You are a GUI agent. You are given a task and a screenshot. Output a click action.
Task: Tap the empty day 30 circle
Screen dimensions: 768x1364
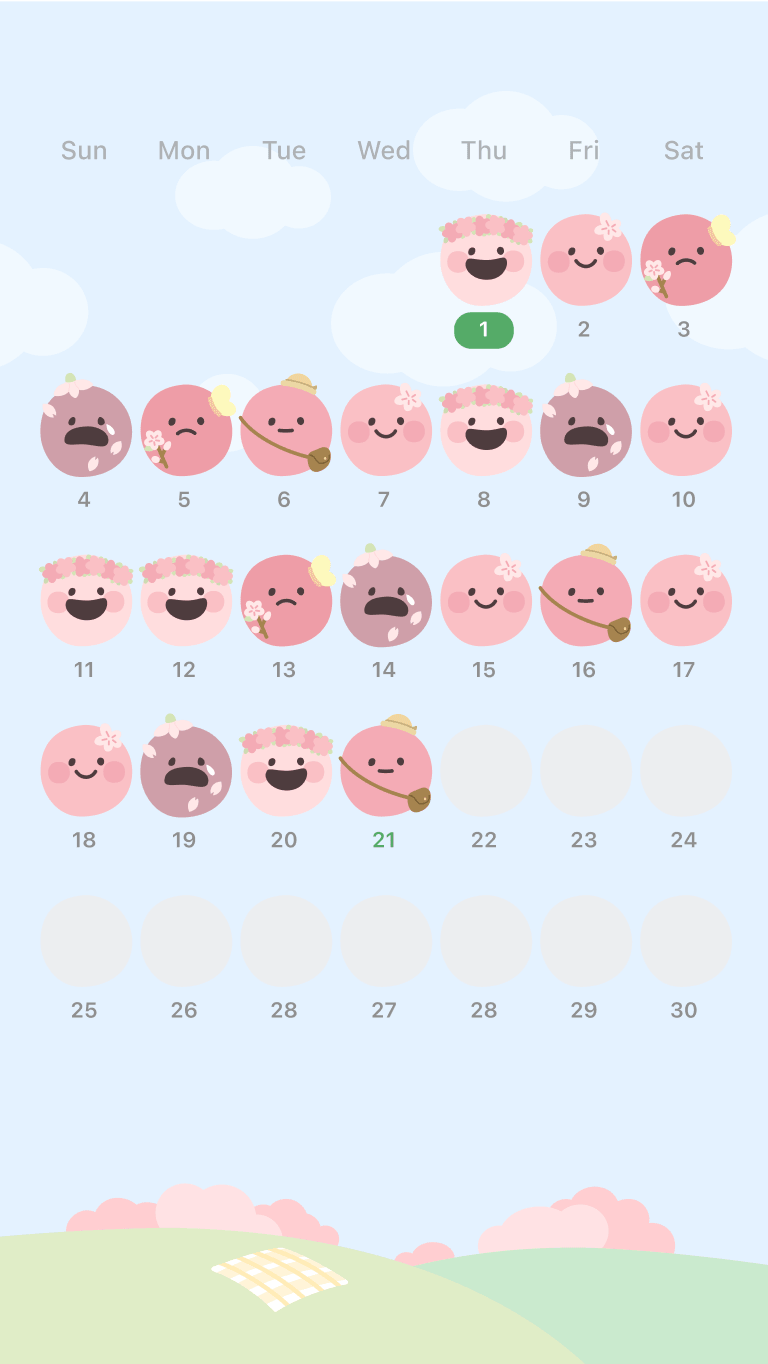(685, 941)
